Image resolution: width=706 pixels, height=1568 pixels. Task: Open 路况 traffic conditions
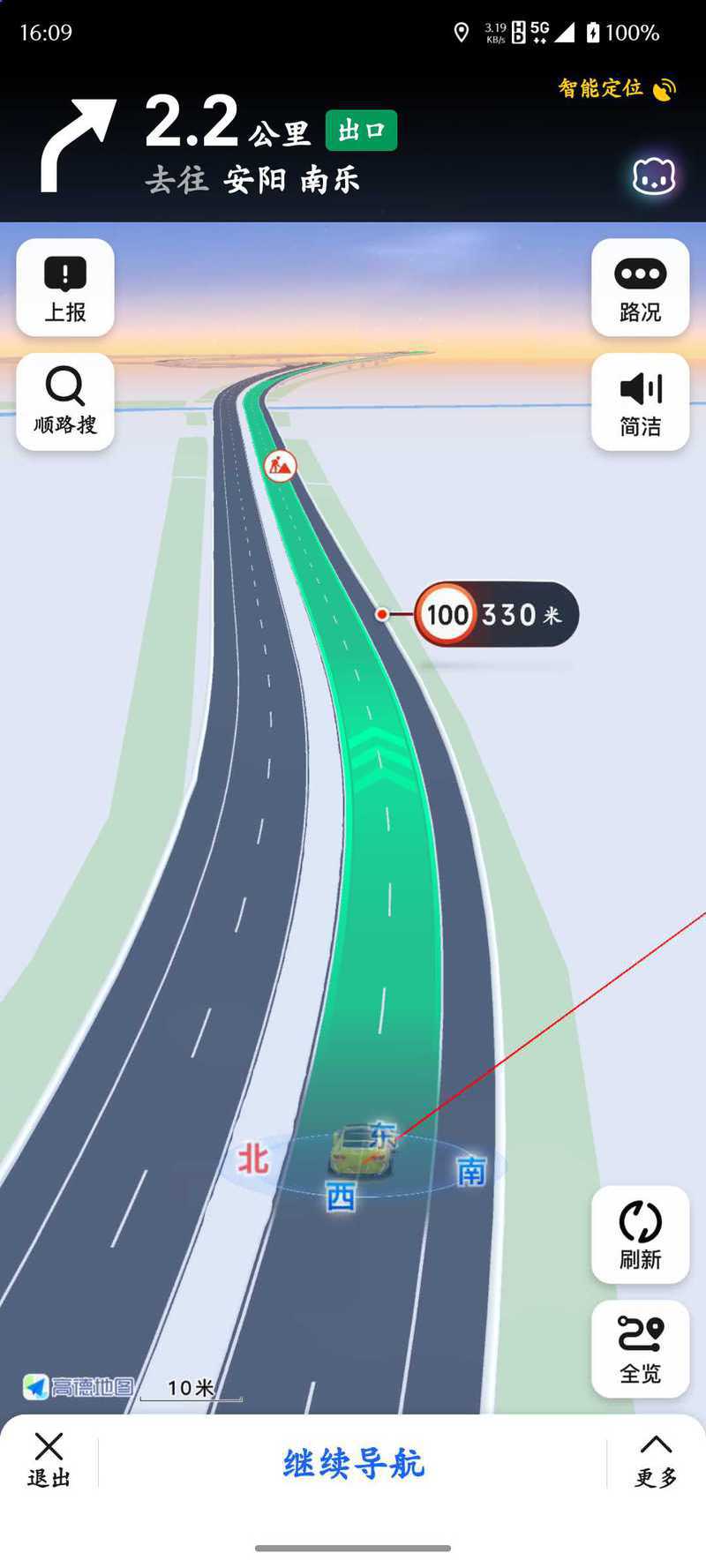pyautogui.click(x=640, y=288)
